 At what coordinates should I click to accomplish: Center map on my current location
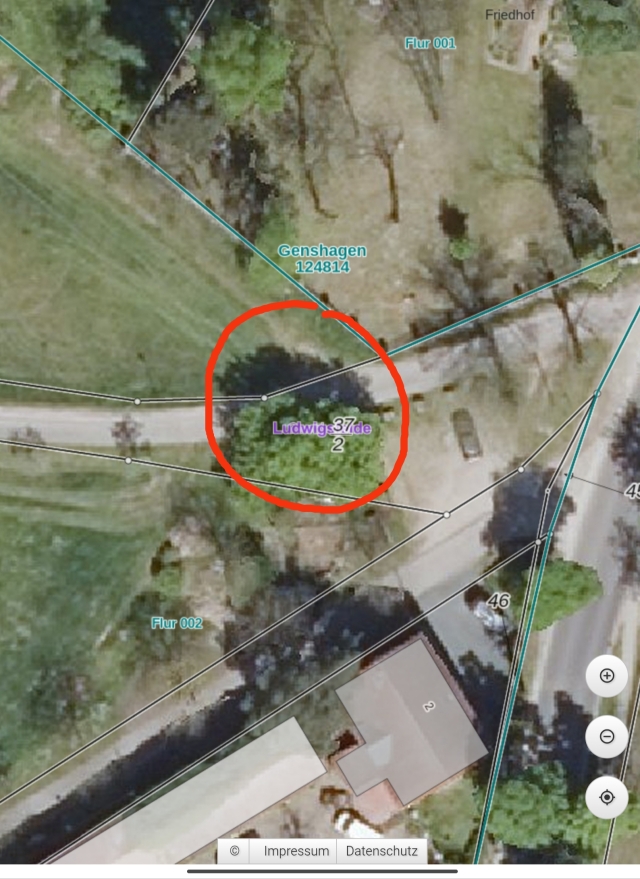tap(606, 798)
